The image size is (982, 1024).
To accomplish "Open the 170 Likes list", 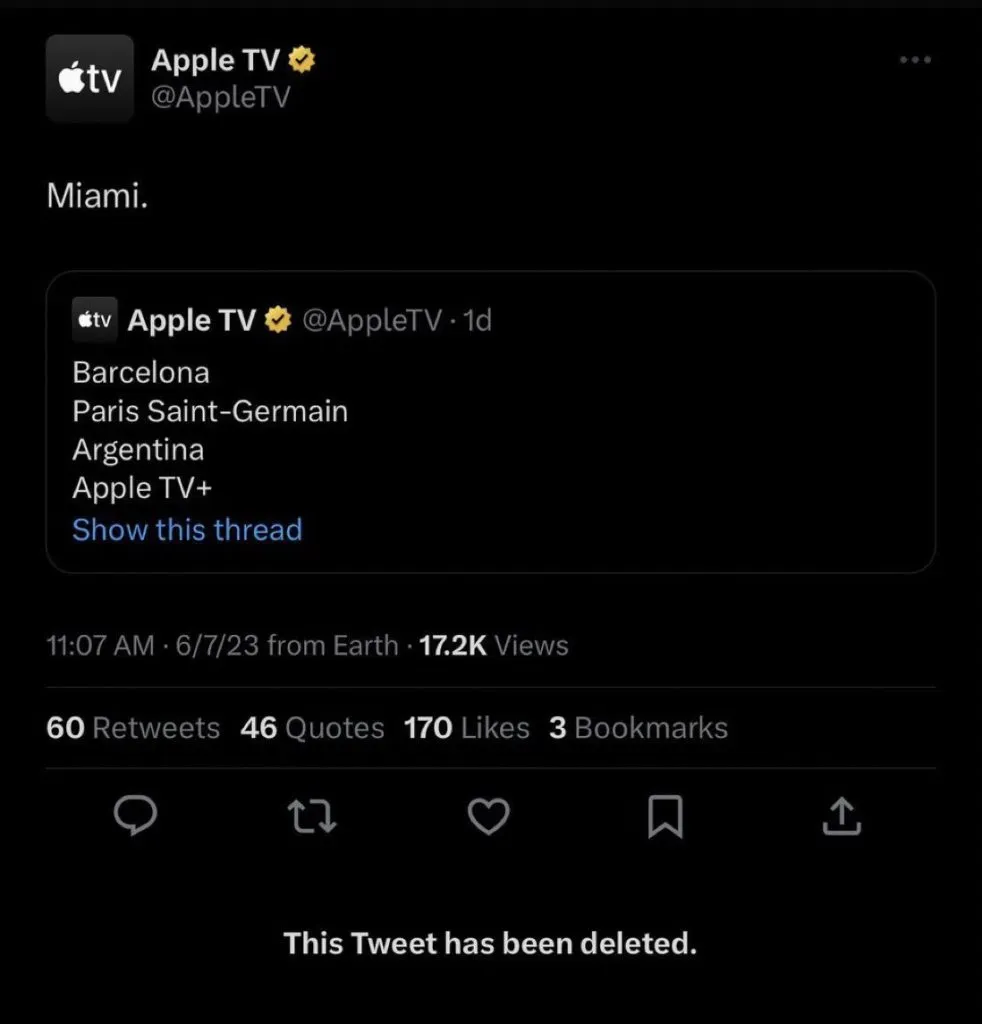I will click(467, 728).
